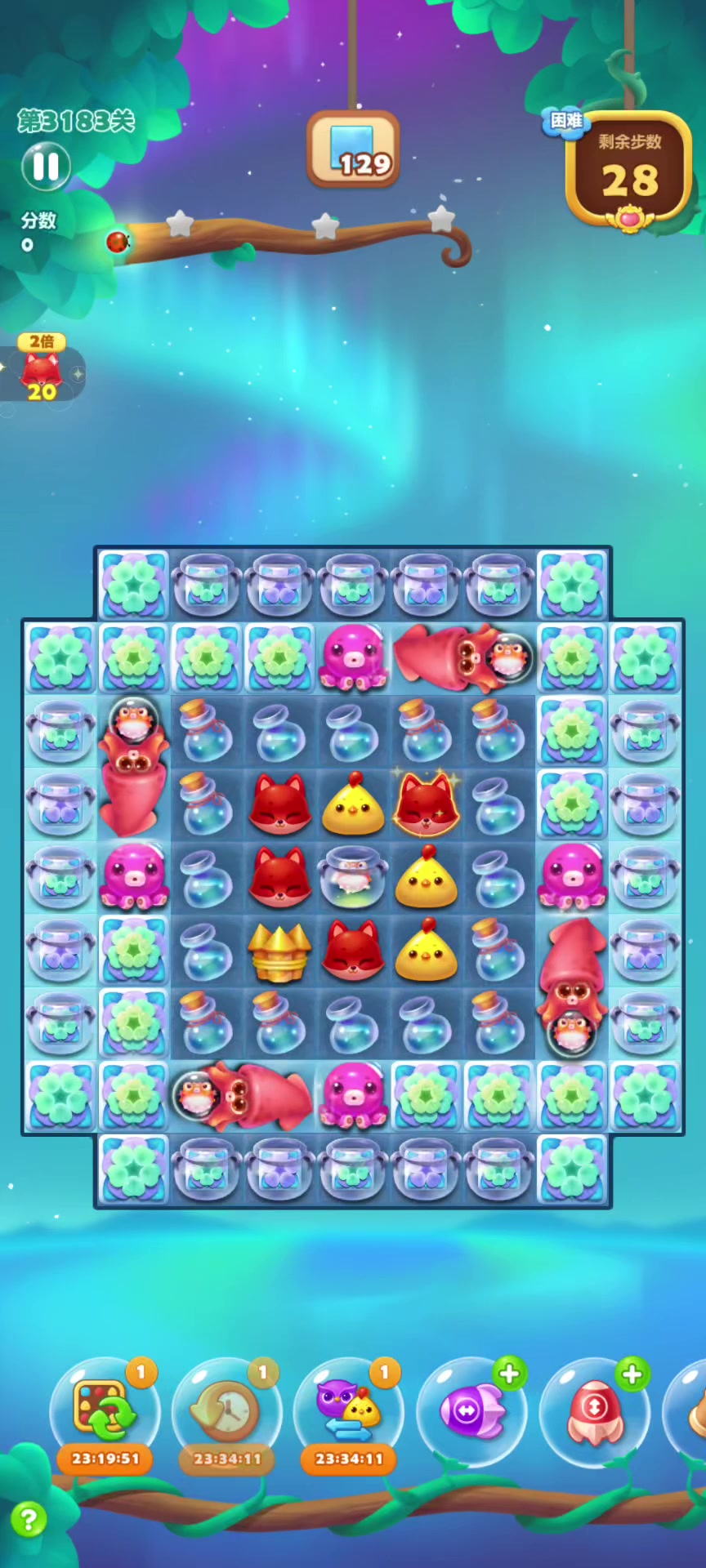
Task: Open the green question mark help
Action: tap(29, 1520)
